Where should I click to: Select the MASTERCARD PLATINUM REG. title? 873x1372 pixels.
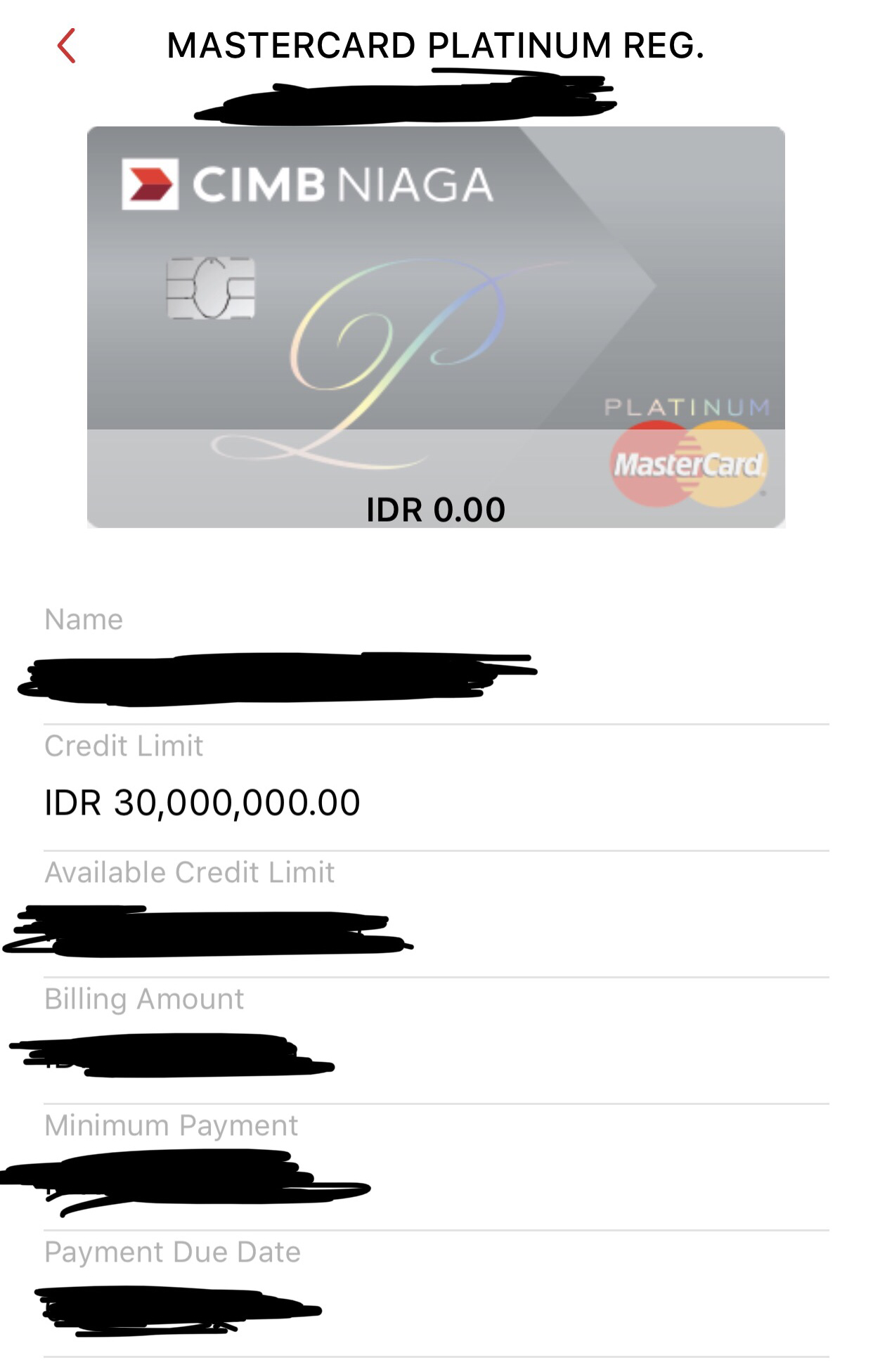(x=436, y=44)
